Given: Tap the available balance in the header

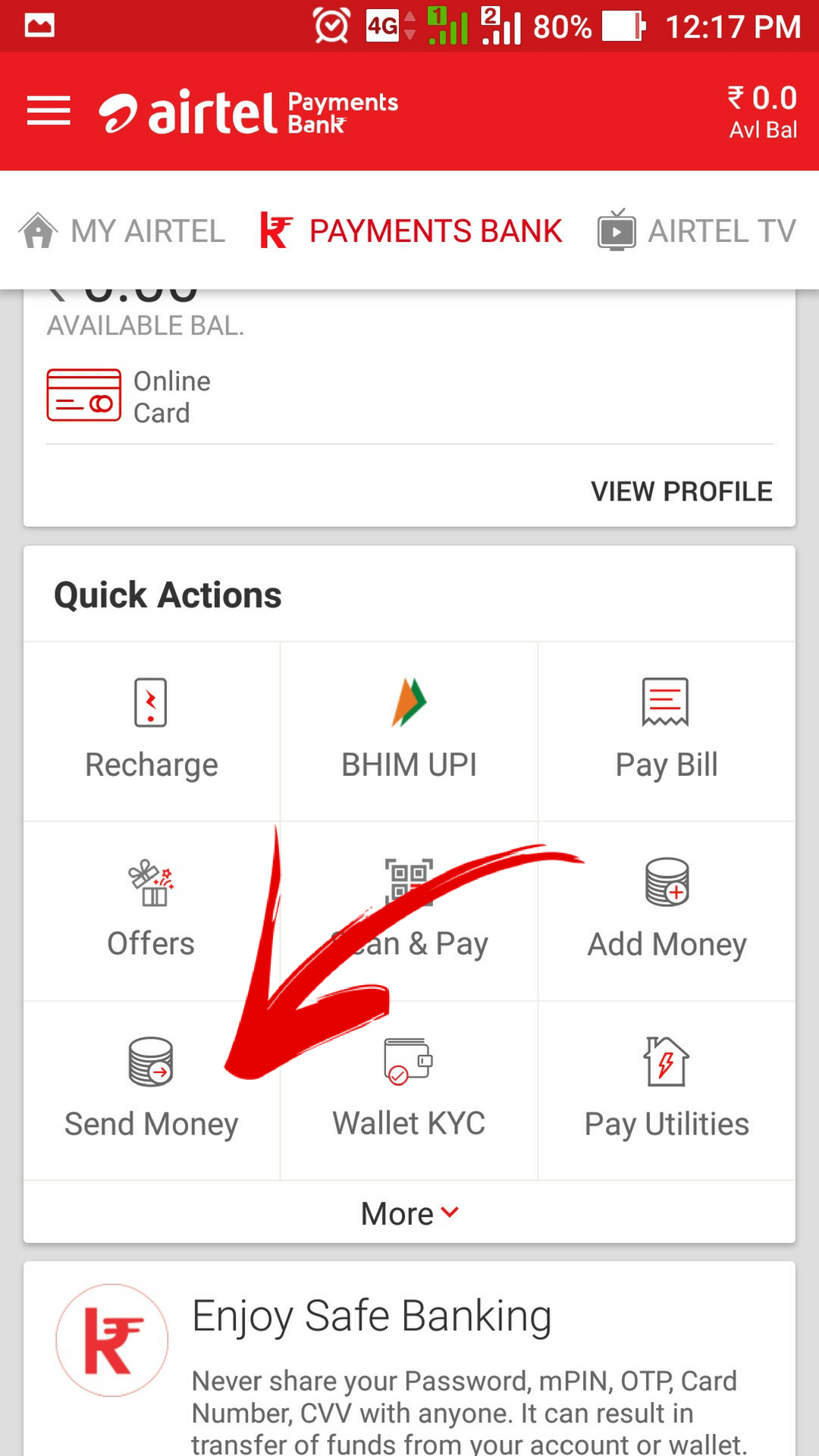Looking at the screenshot, I should tap(762, 111).
